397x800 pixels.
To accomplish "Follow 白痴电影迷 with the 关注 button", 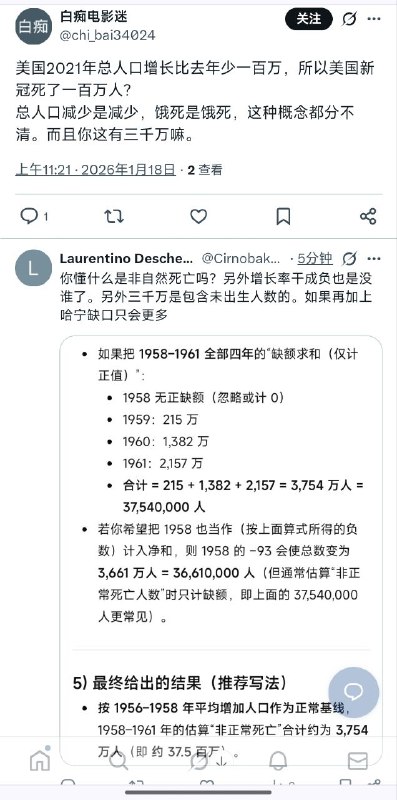I will click(309, 19).
